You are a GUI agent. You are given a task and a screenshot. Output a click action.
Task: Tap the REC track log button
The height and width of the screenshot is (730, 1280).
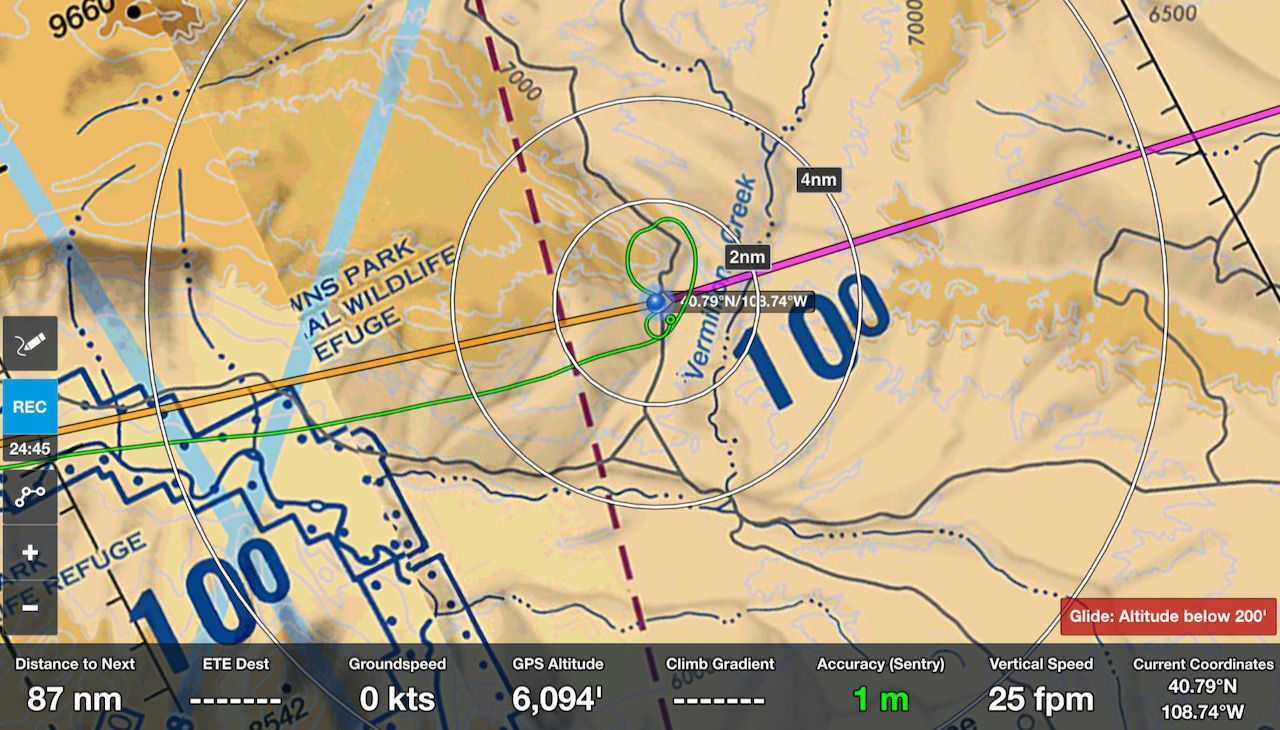pyautogui.click(x=29, y=407)
